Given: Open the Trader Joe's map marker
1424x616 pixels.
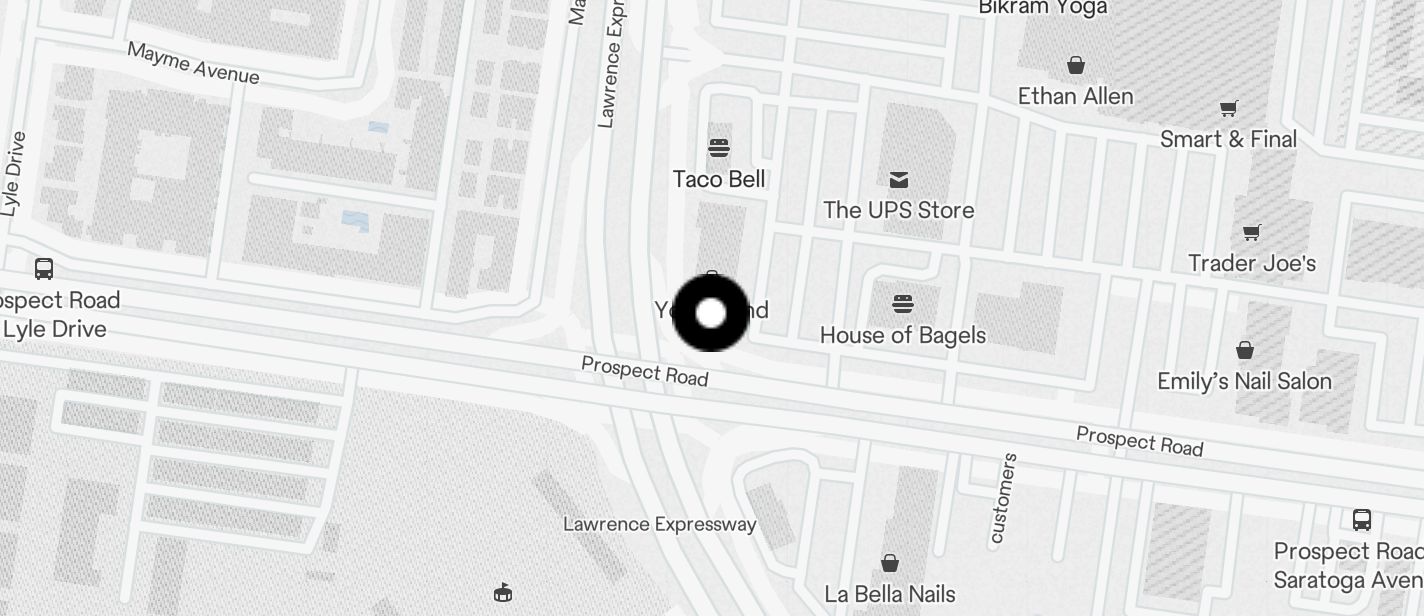Looking at the screenshot, I should point(1251,233).
